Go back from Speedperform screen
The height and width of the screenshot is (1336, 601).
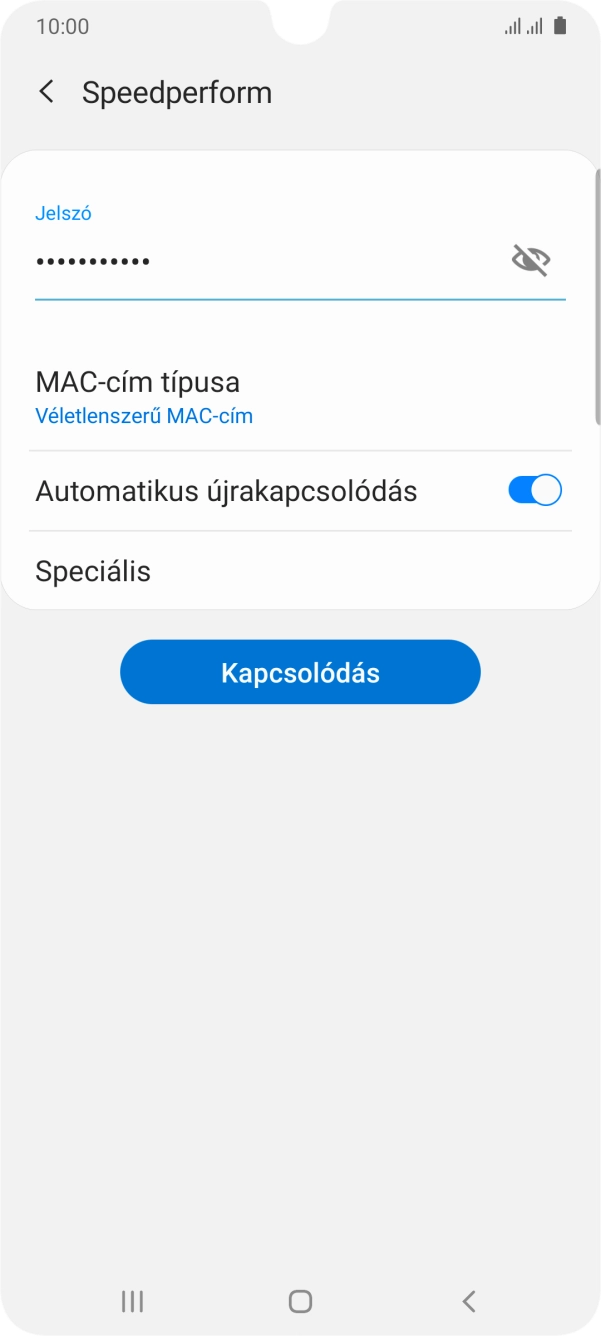pyautogui.click(x=46, y=92)
